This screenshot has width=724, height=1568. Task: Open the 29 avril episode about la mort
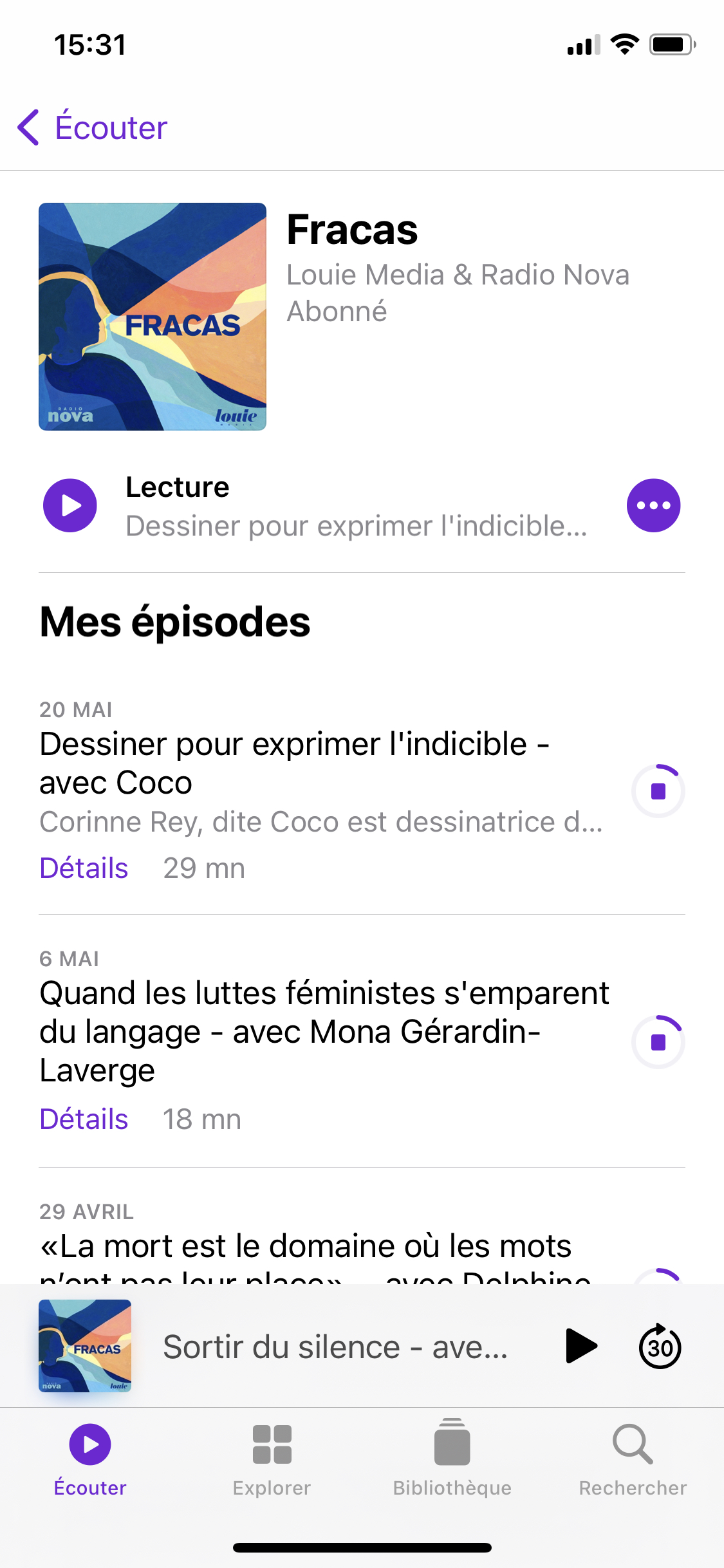(x=305, y=1247)
